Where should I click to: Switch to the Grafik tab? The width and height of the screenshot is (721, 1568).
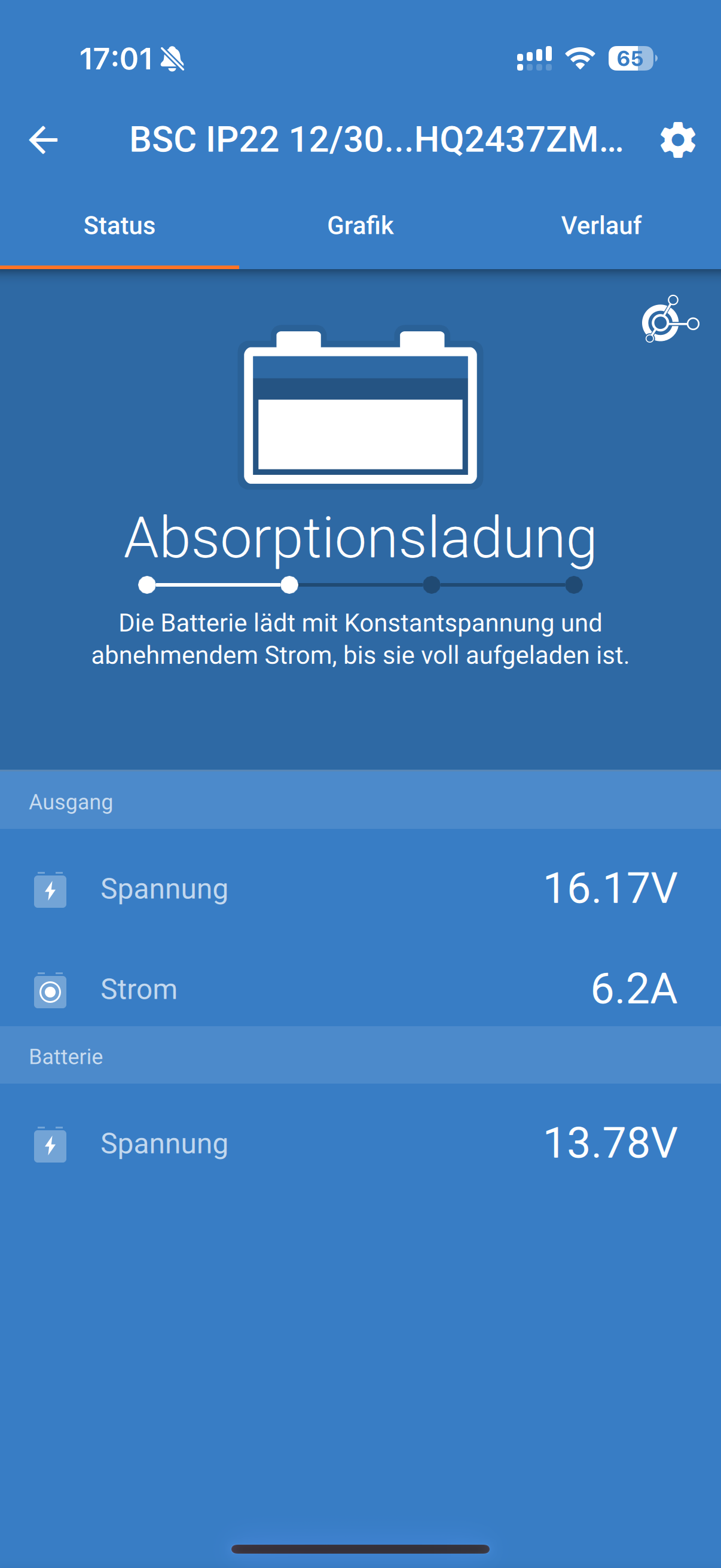point(360,226)
